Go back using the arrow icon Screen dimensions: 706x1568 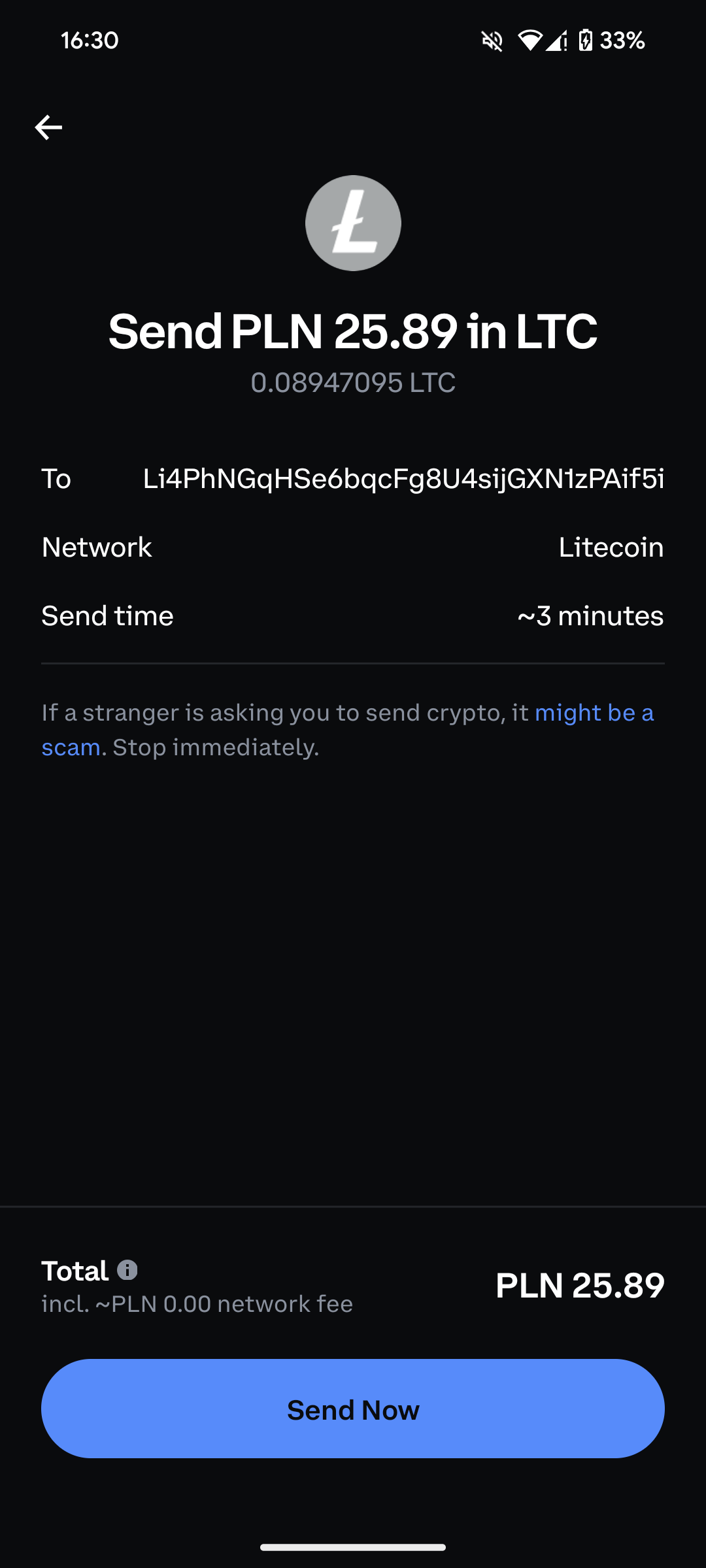48,127
